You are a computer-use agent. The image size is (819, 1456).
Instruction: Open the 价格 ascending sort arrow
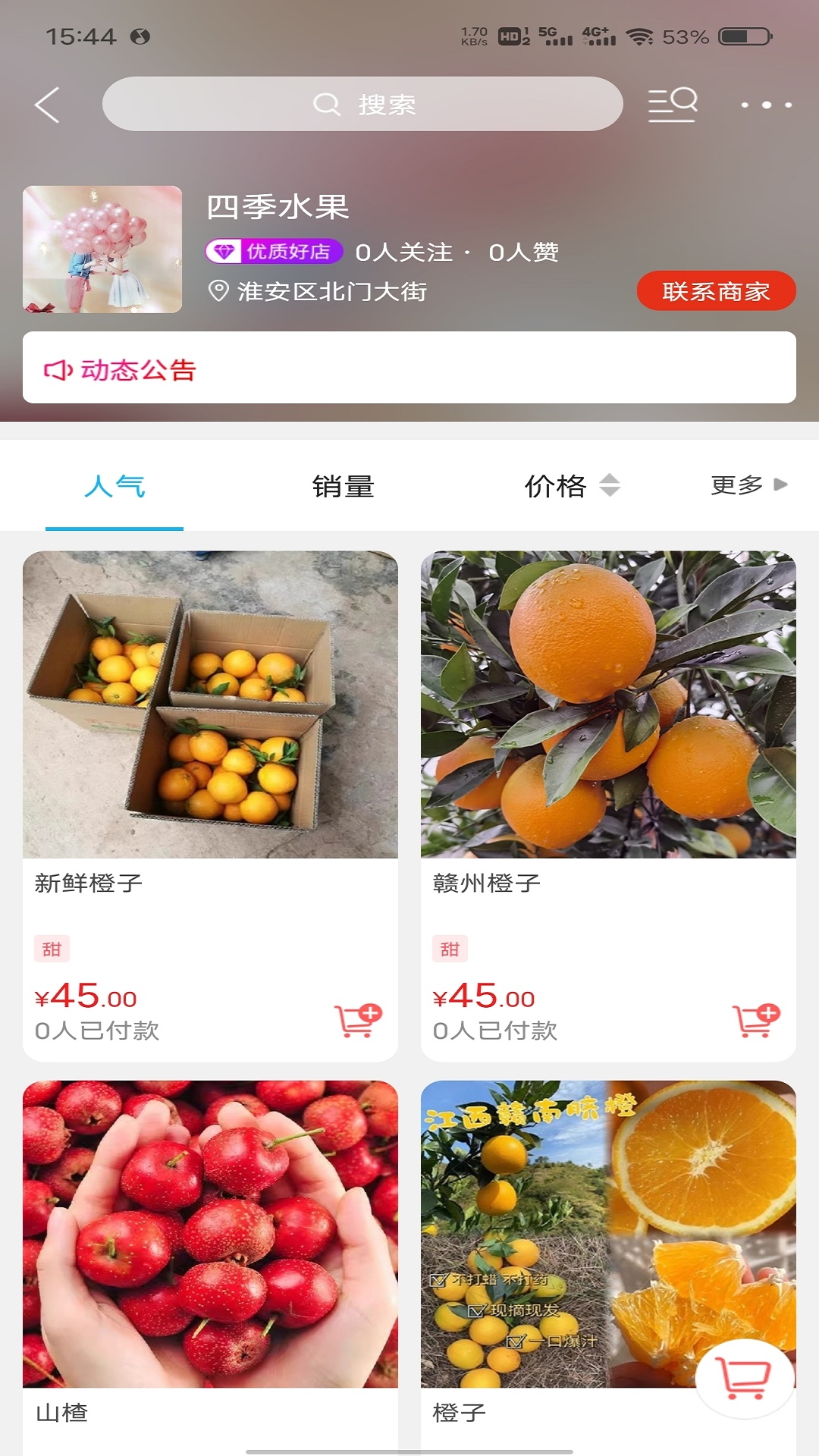point(610,480)
